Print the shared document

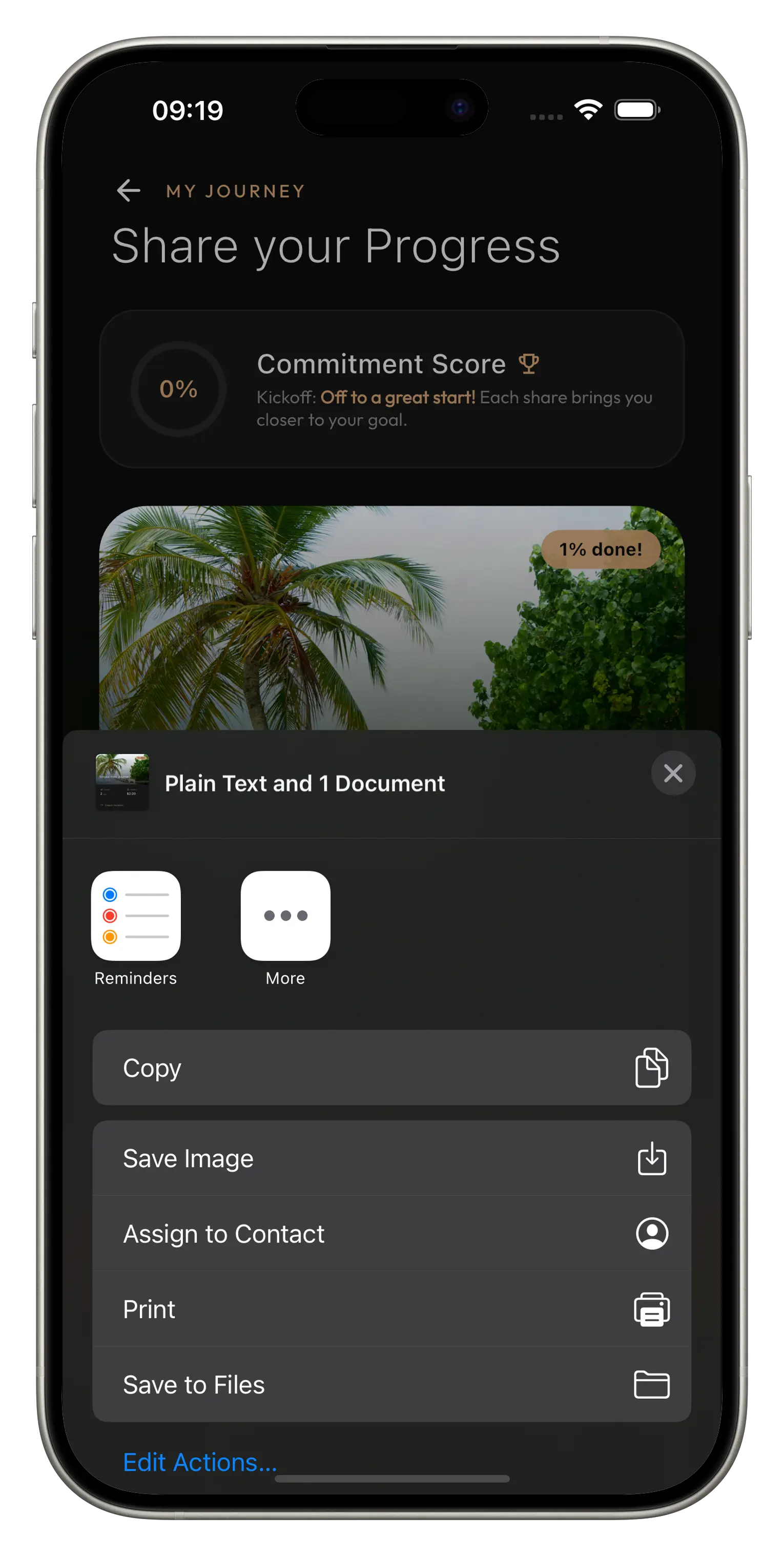[x=391, y=1309]
